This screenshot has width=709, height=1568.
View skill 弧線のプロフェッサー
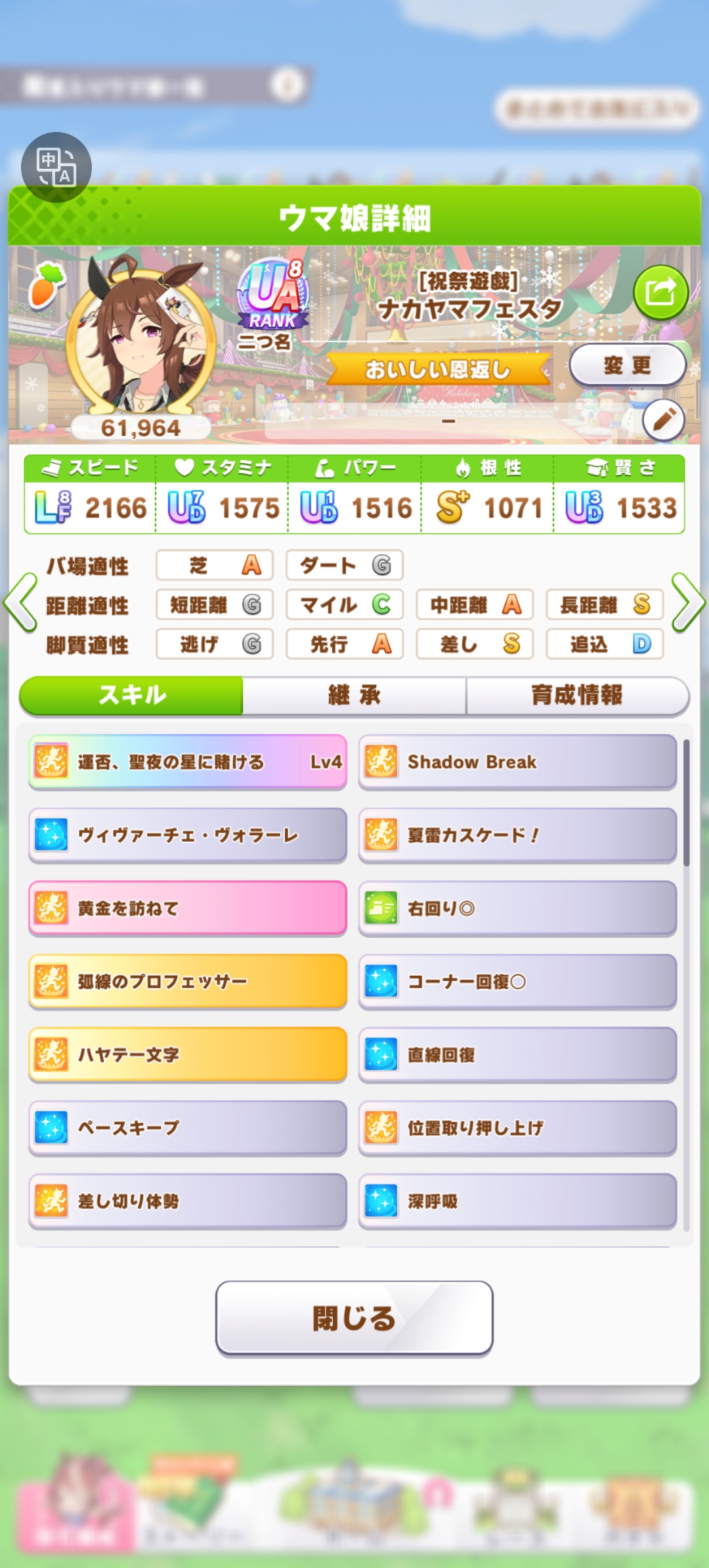188,982
